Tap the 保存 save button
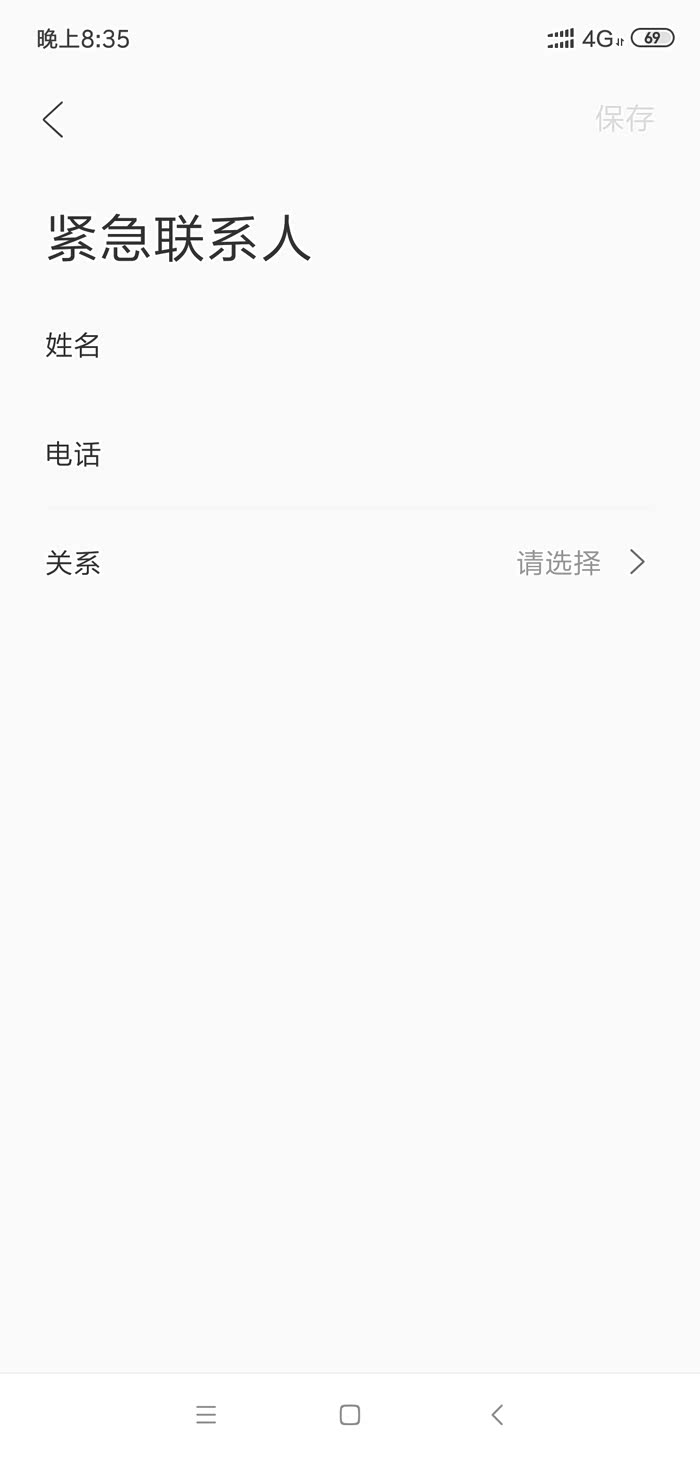Viewport: 700px width, 1457px height. 625,118
